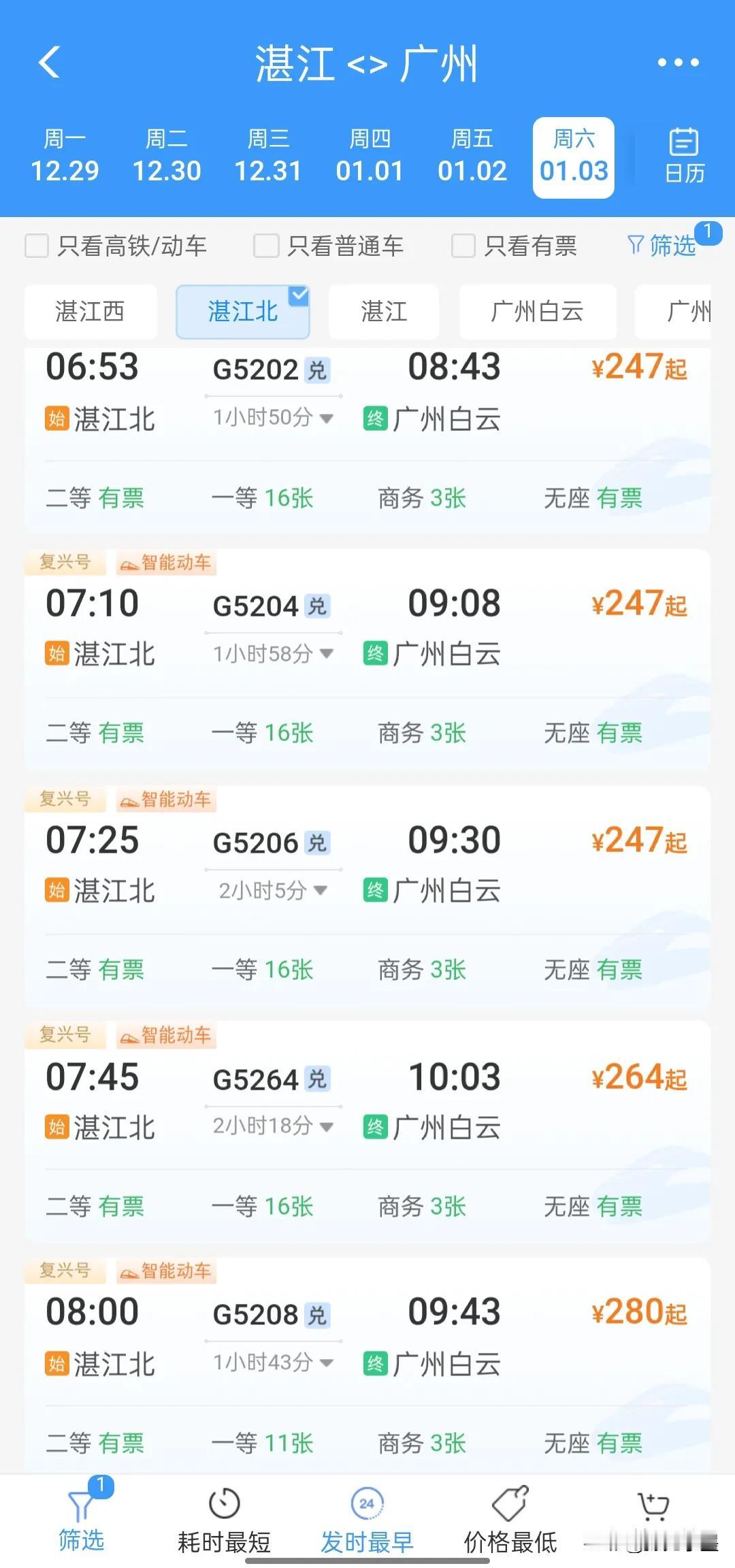Enable 只看高铁/动车 filter checkbox
Viewport: 735px width, 1568px height.
click(x=37, y=246)
